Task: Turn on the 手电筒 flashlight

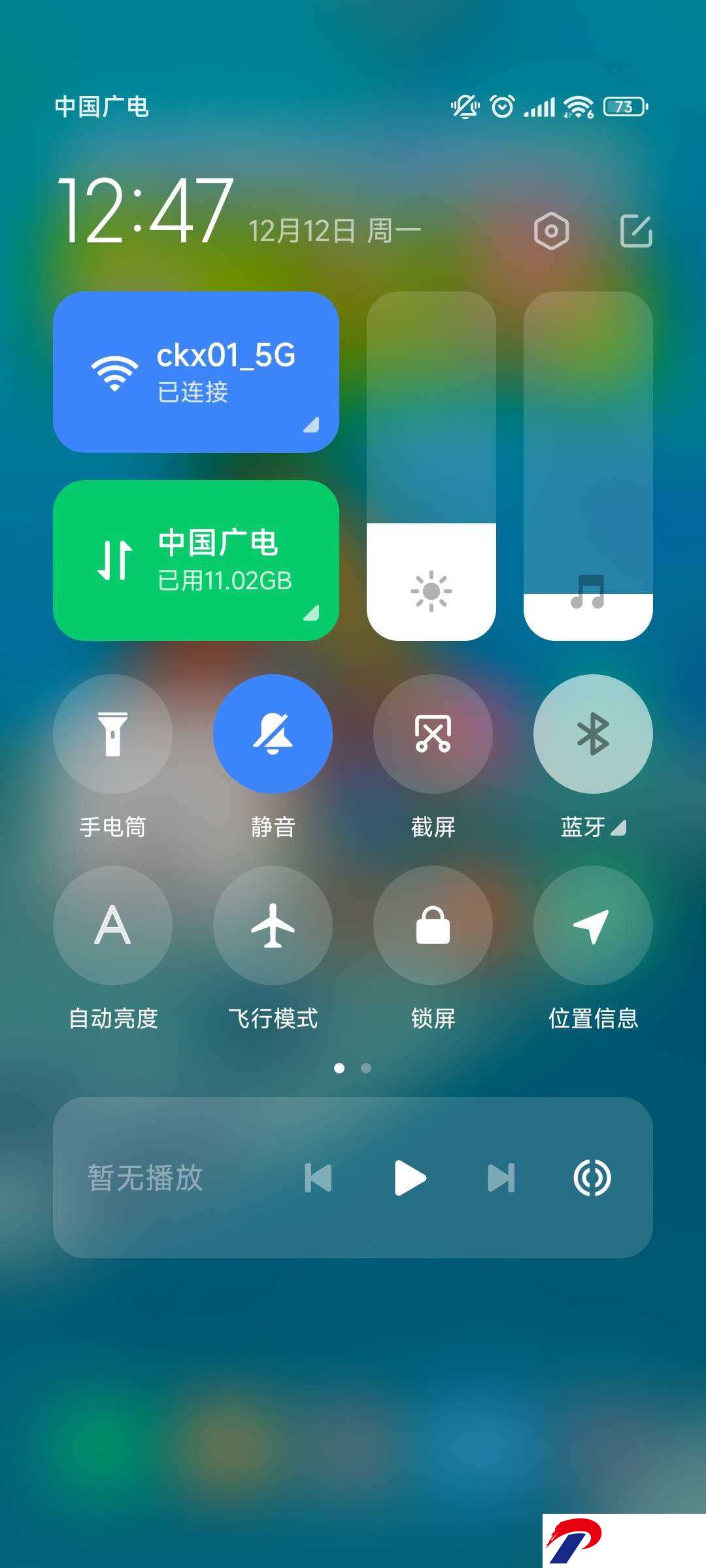Action: click(112, 734)
